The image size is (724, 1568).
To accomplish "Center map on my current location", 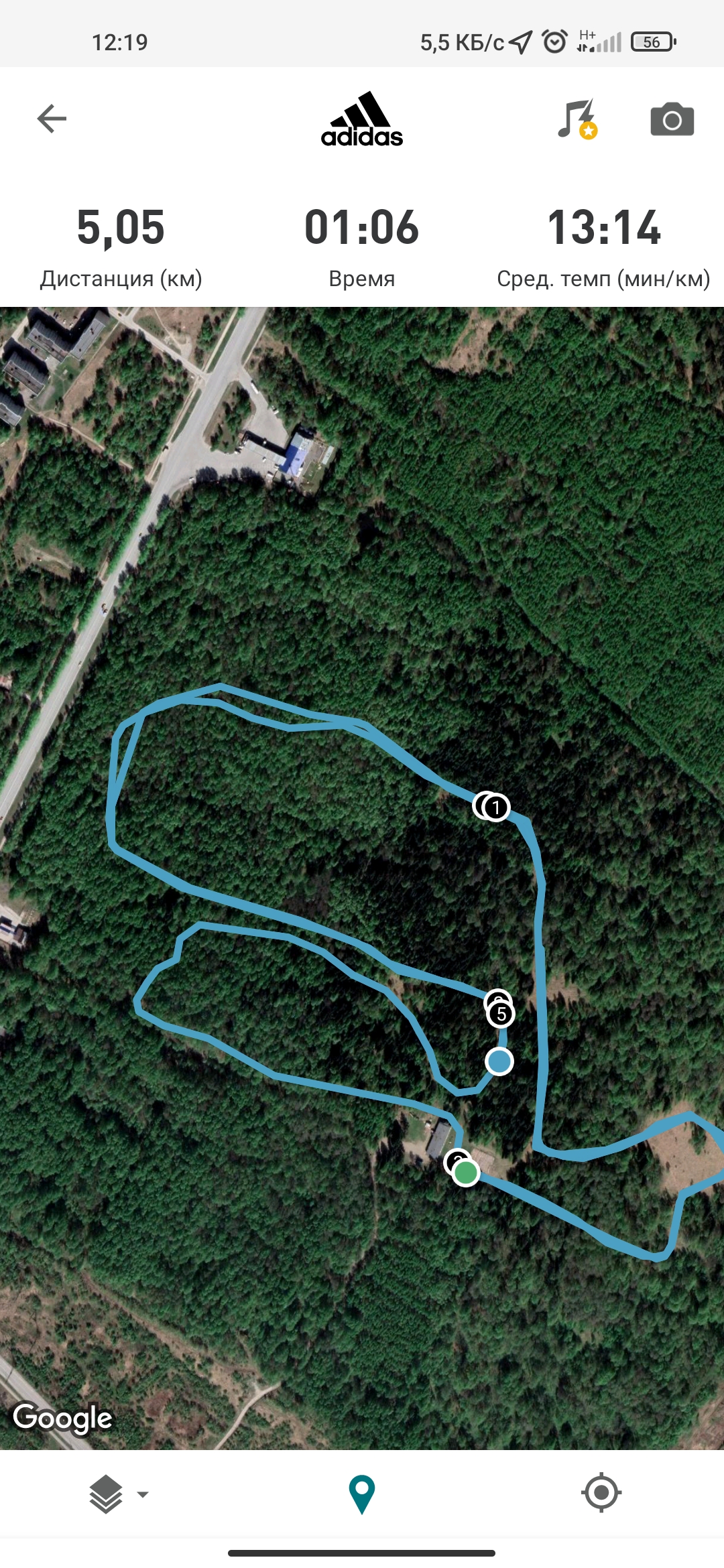I will click(601, 1493).
